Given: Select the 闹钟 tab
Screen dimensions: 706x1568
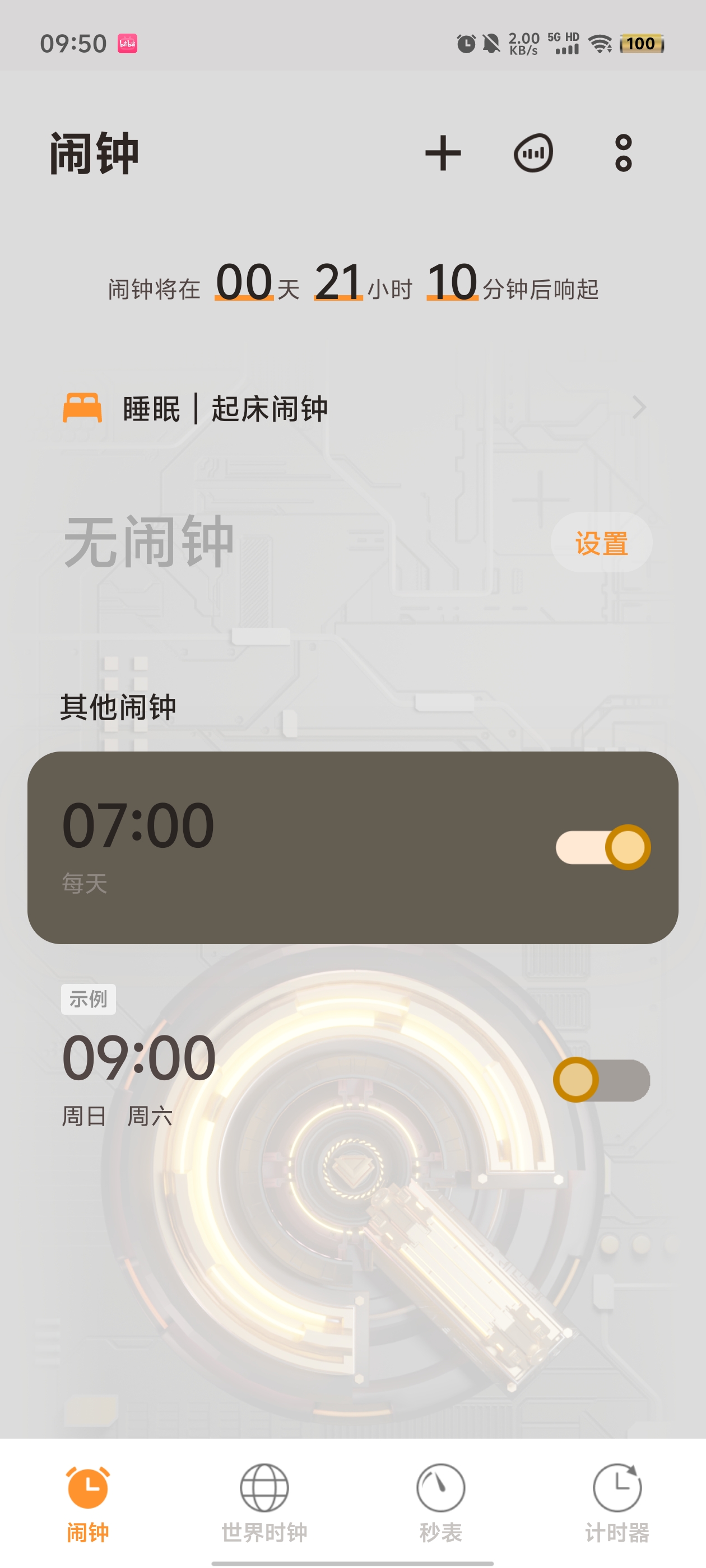Looking at the screenshot, I should click(x=88, y=1502).
